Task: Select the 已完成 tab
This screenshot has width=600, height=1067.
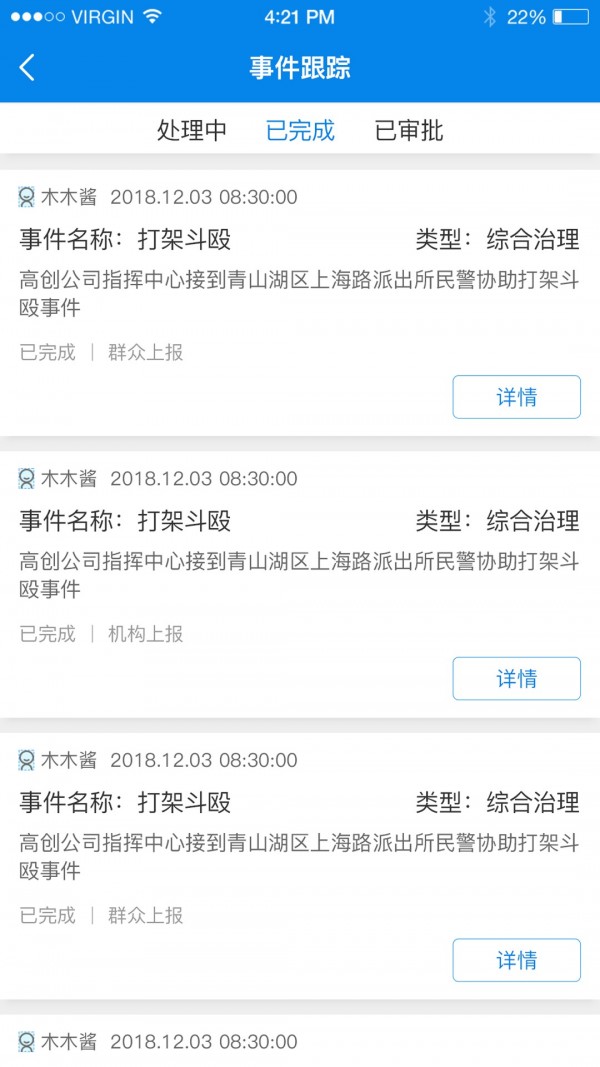Action: tap(300, 130)
